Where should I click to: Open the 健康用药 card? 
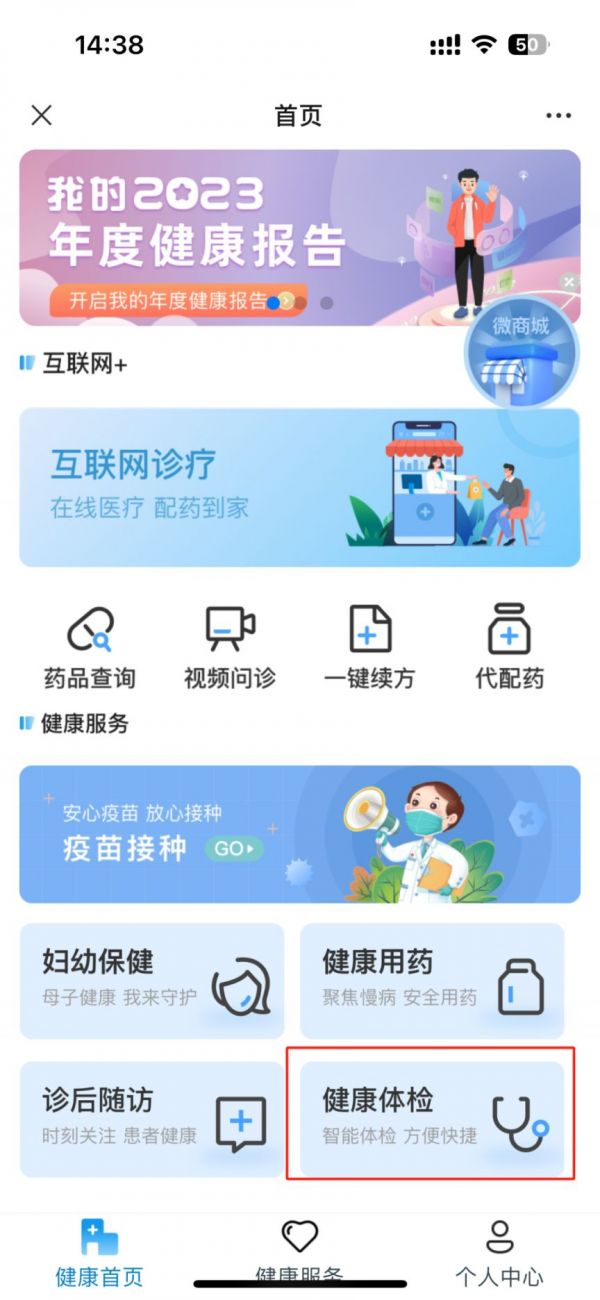tap(432, 981)
